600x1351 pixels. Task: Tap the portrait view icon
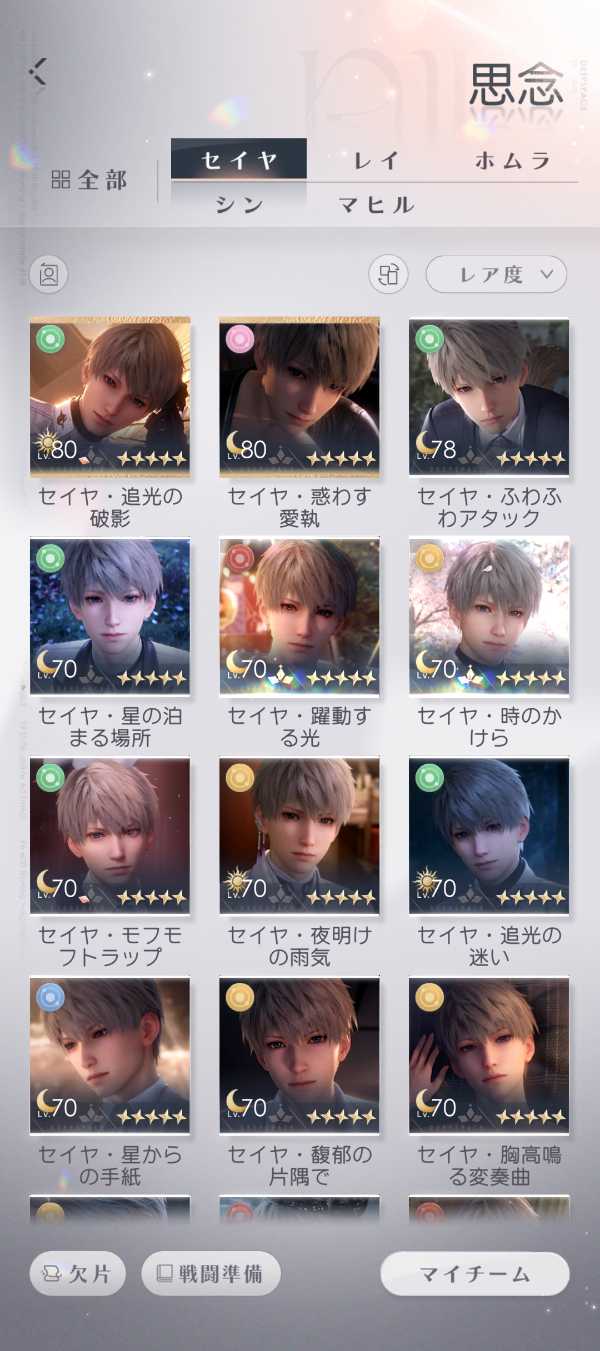[49, 275]
